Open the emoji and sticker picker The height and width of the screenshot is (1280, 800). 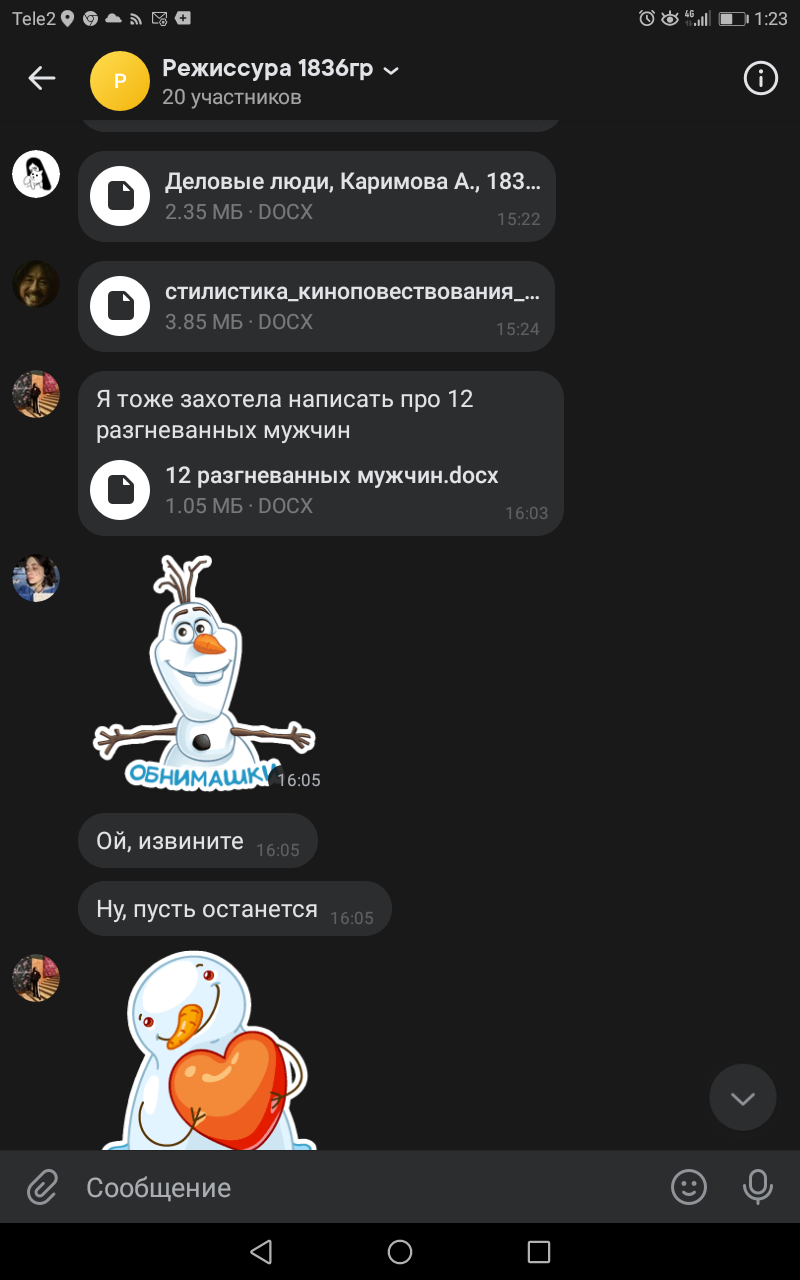click(689, 1187)
